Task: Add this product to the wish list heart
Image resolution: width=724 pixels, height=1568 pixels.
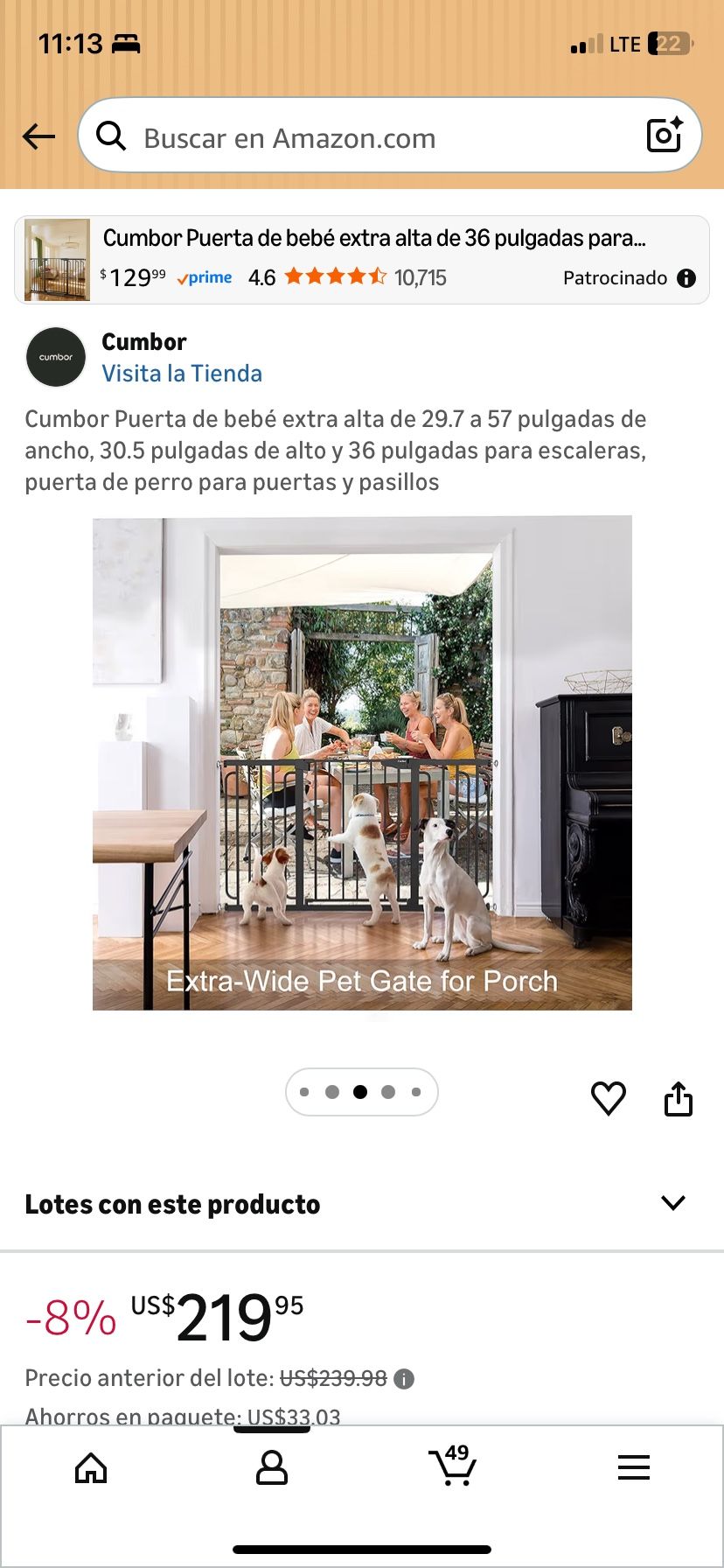Action: coord(609,1098)
